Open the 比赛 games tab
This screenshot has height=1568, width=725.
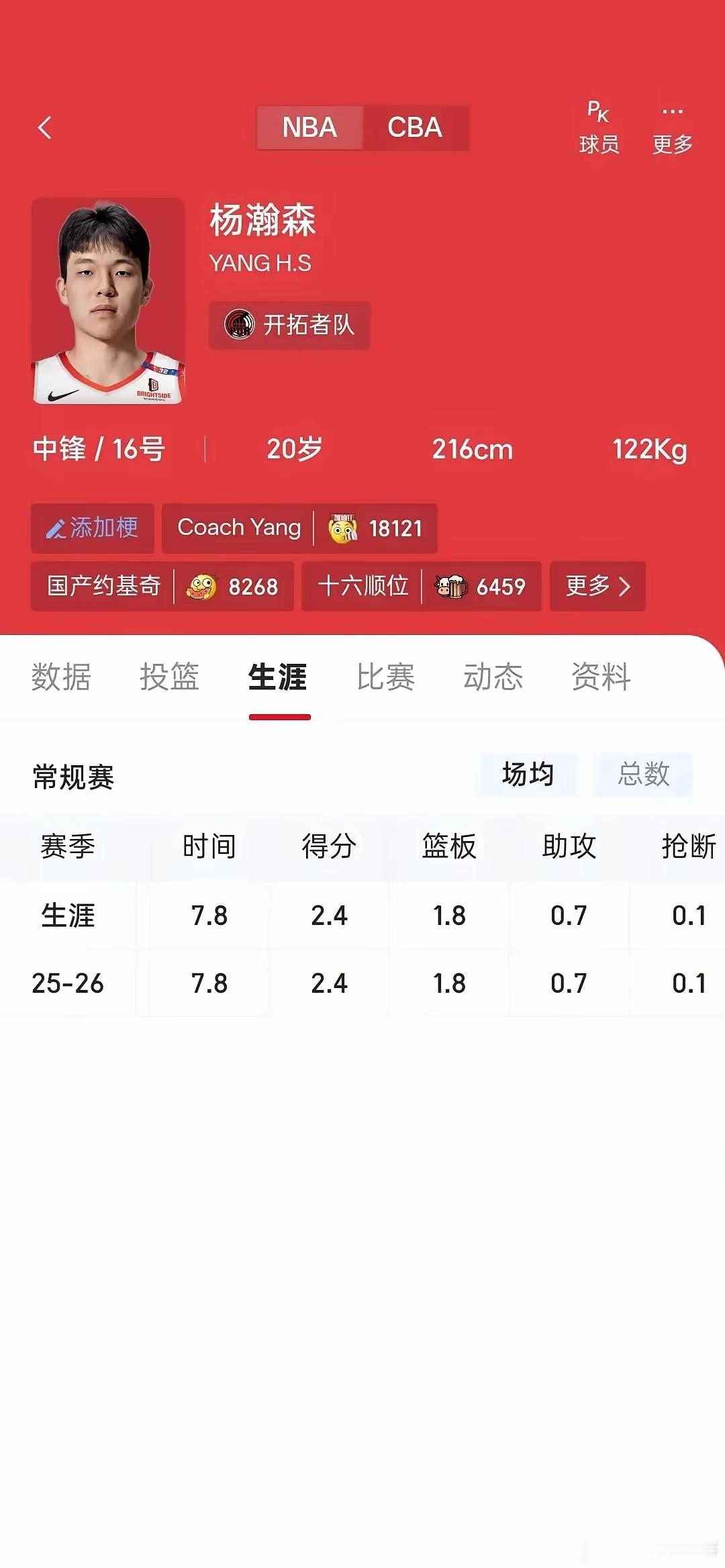click(x=387, y=678)
